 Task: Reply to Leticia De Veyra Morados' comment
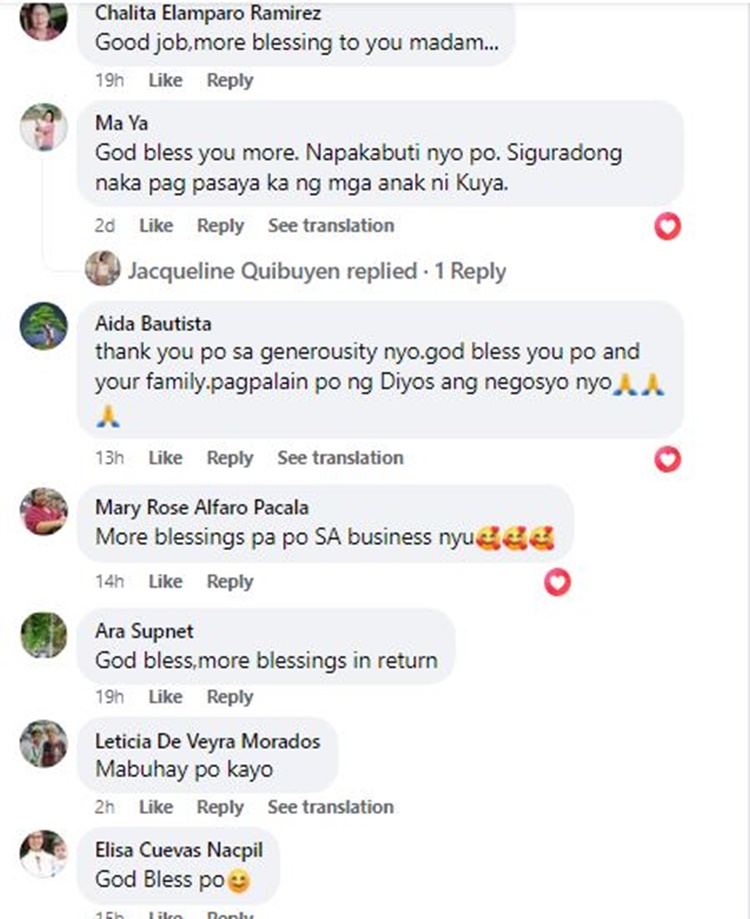point(220,807)
